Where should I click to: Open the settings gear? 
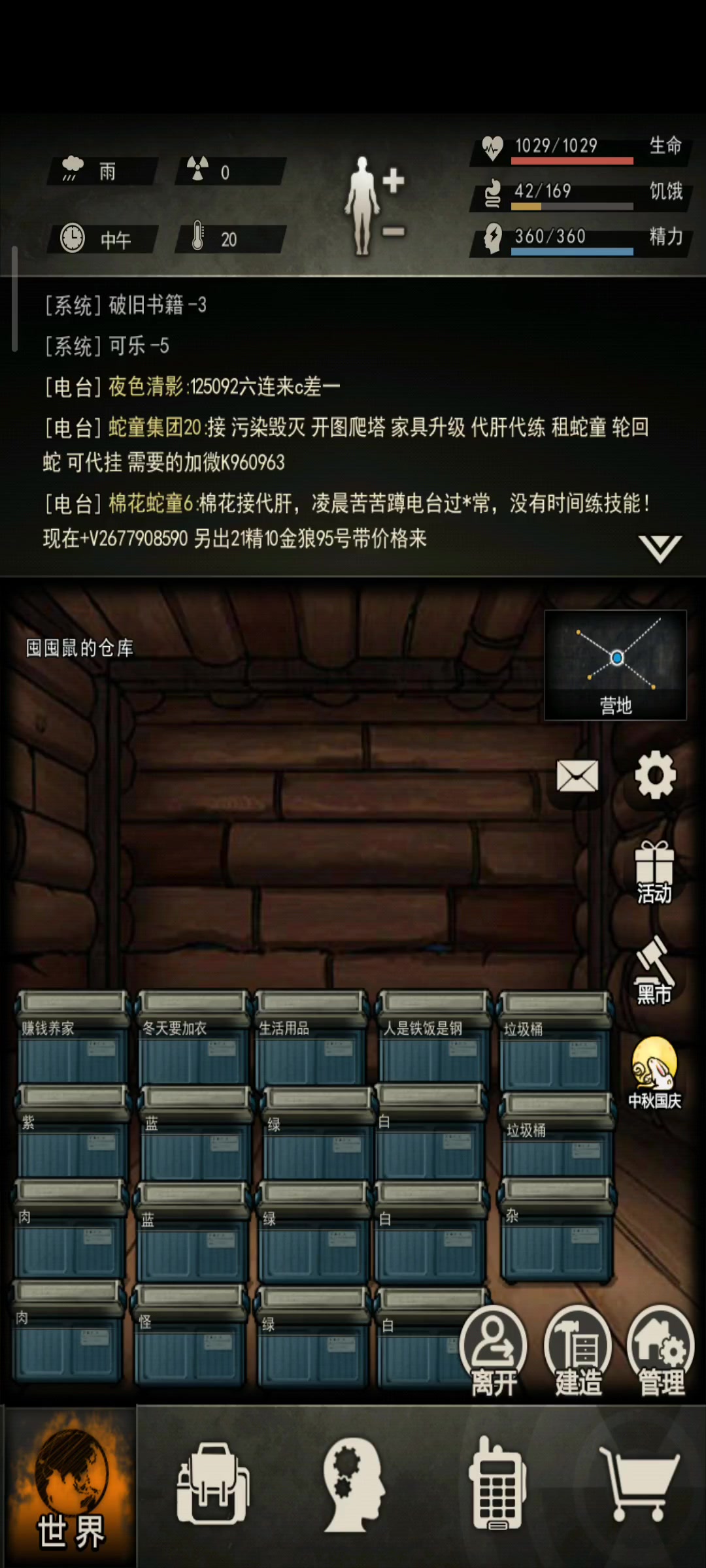tap(655, 776)
